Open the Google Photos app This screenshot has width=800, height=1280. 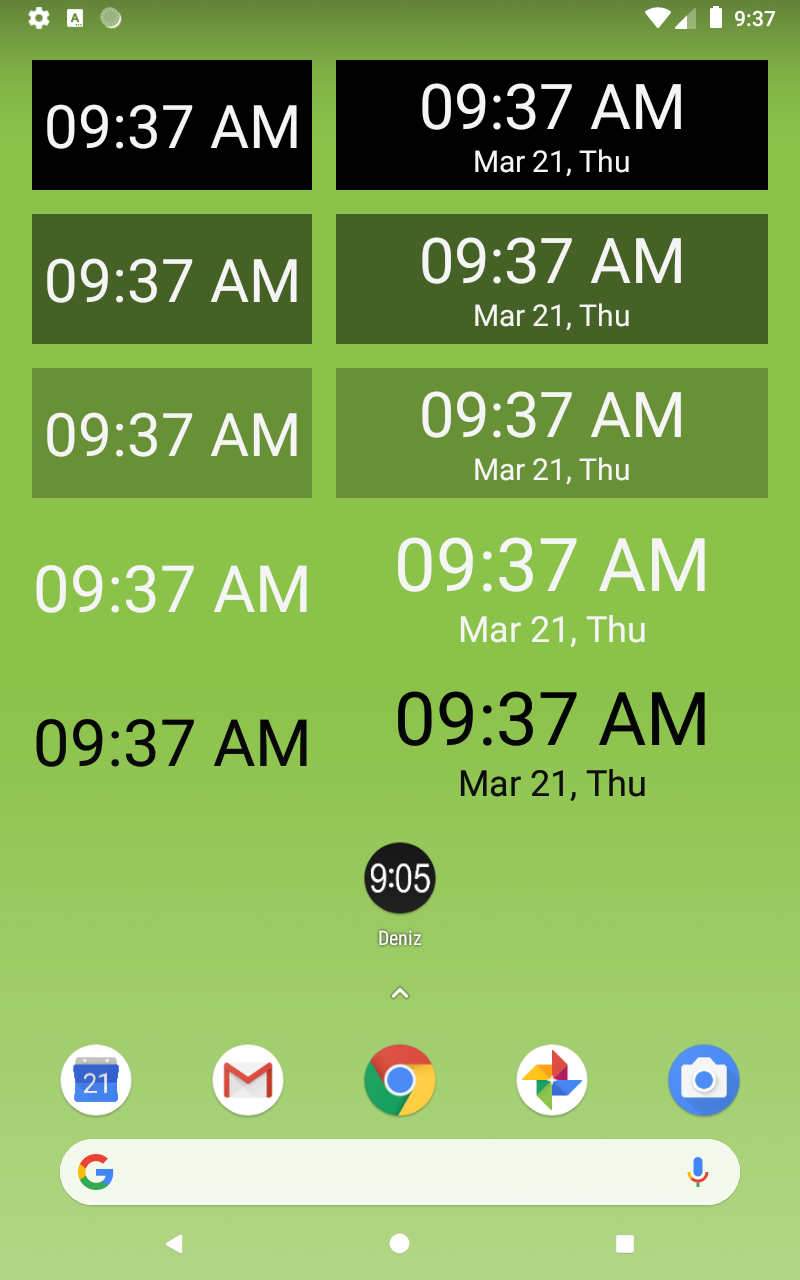point(552,1080)
